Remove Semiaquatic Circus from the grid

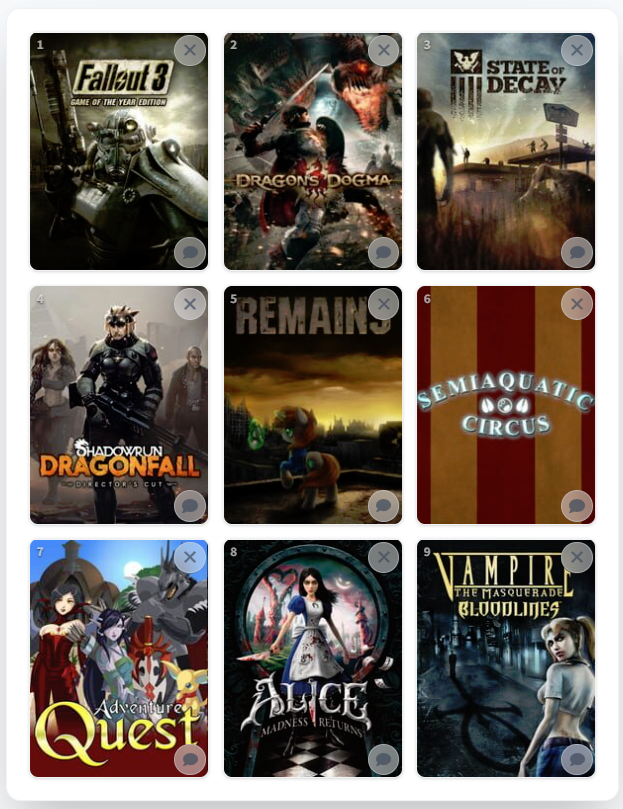577,303
